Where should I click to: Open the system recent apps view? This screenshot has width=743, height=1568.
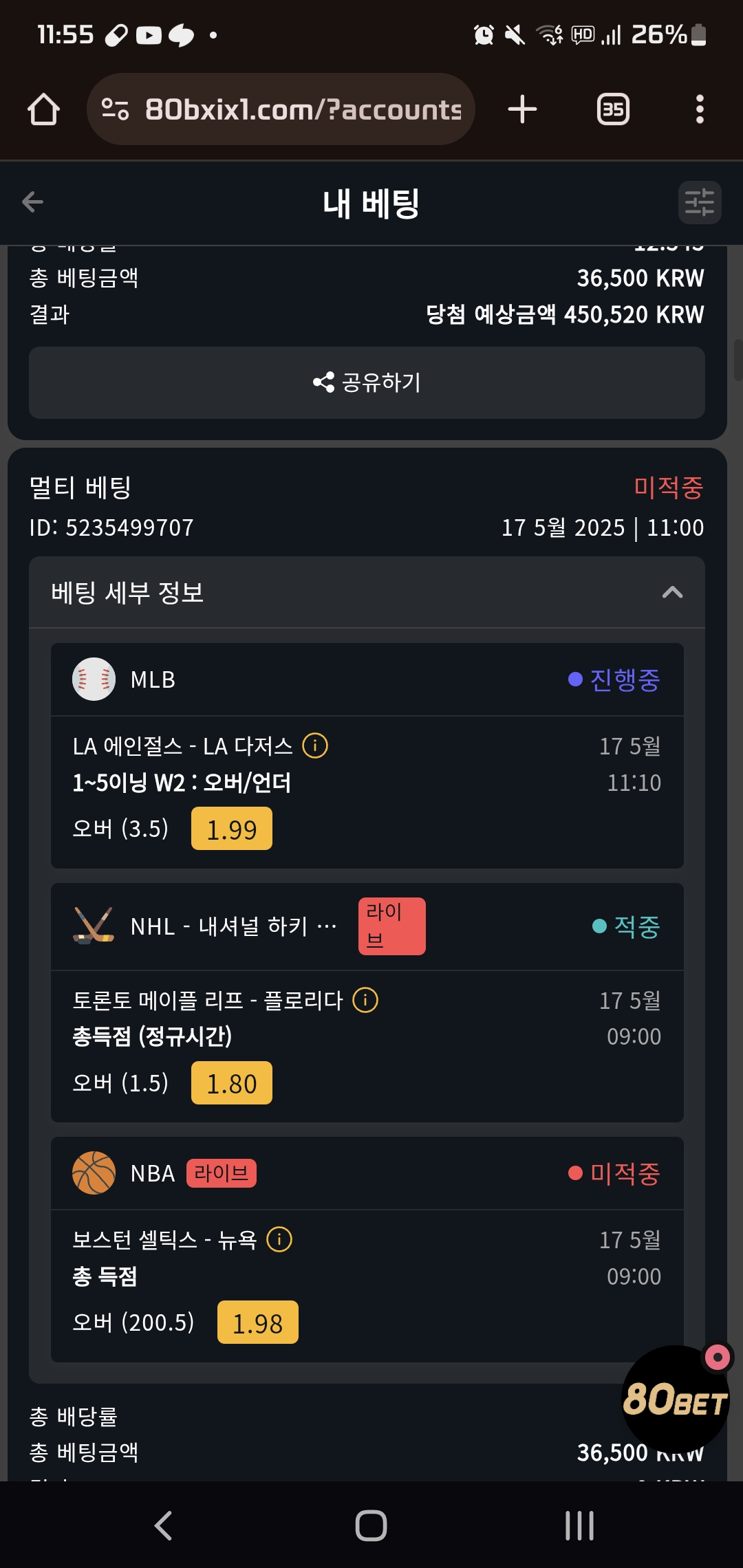(x=579, y=1525)
